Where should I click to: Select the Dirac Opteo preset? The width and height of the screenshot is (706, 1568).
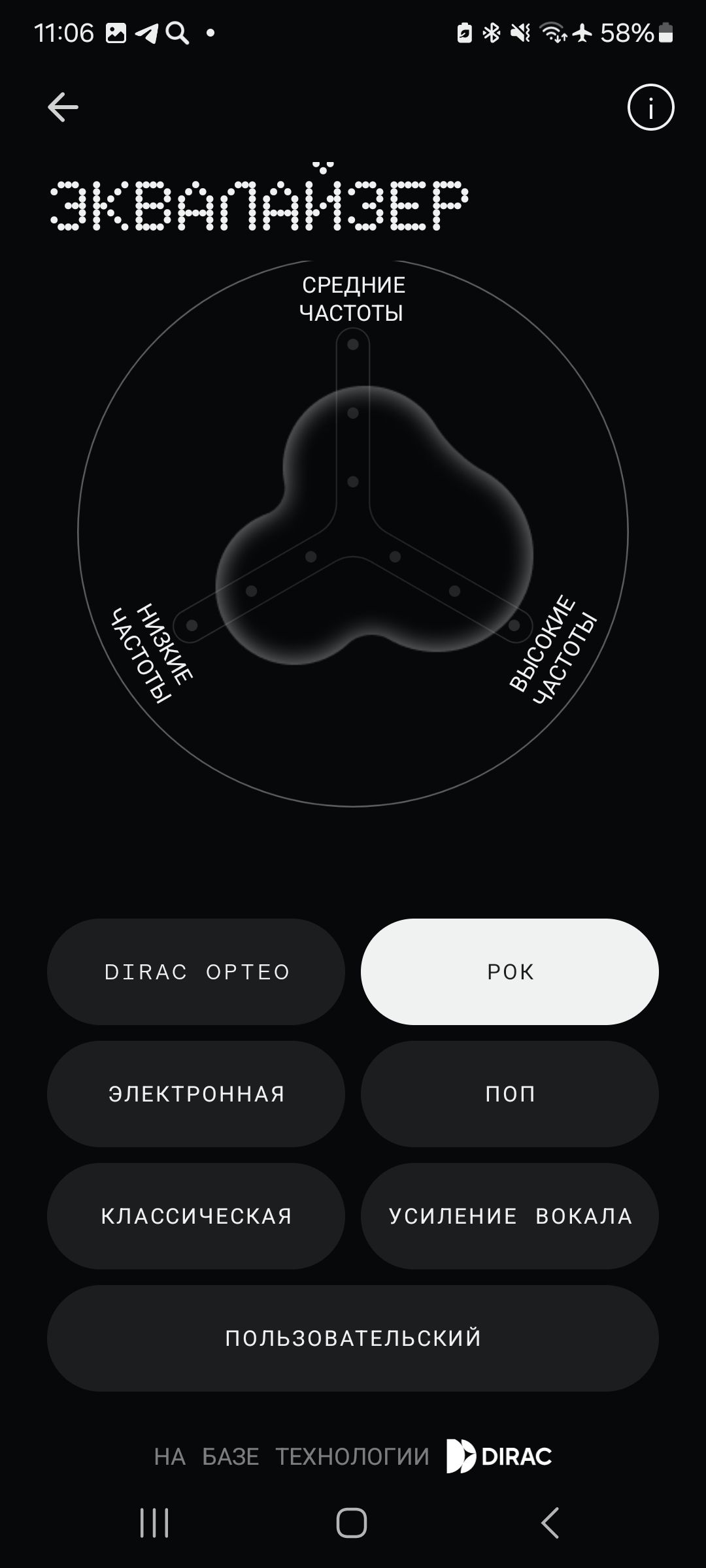[196, 972]
